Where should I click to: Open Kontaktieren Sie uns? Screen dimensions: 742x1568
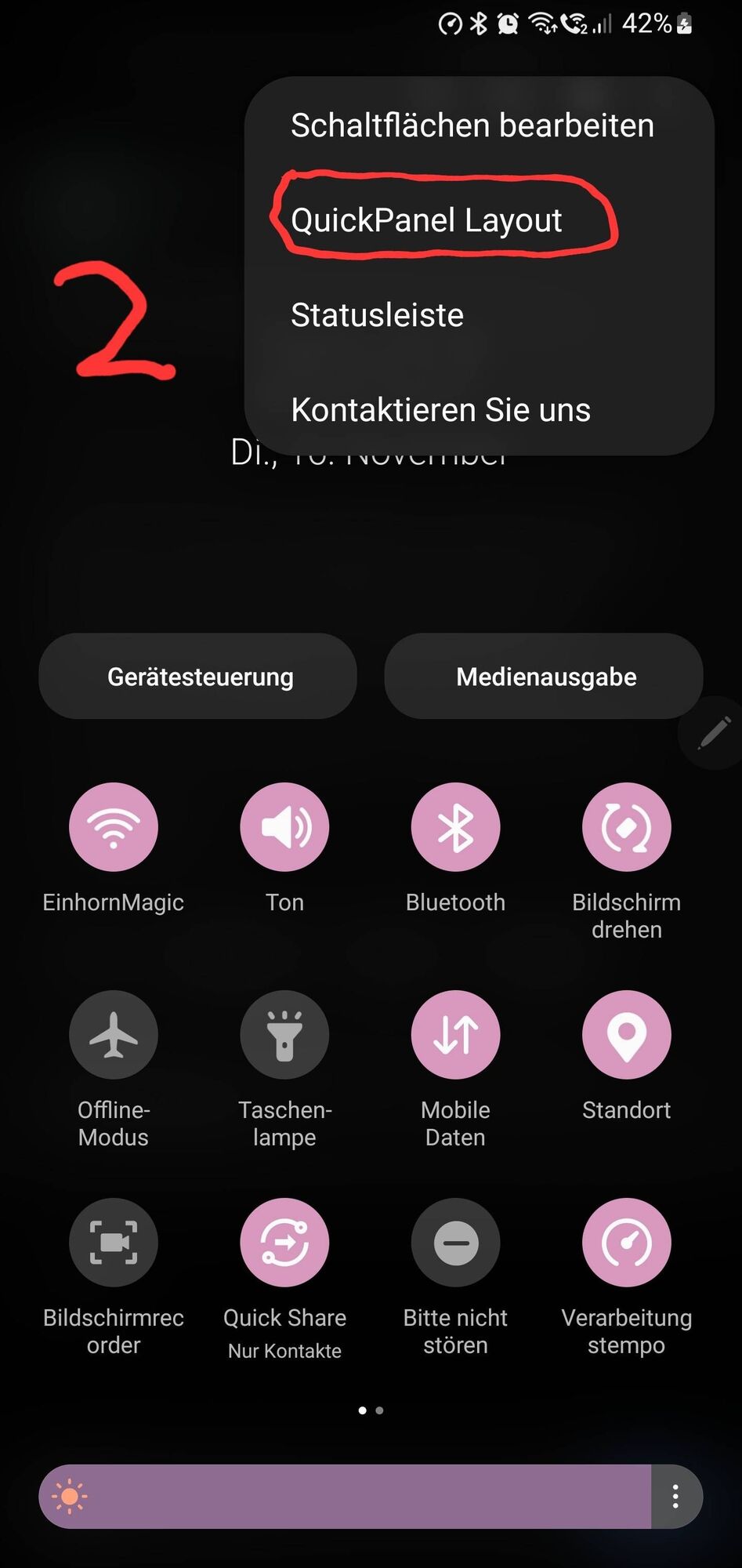[x=440, y=408]
